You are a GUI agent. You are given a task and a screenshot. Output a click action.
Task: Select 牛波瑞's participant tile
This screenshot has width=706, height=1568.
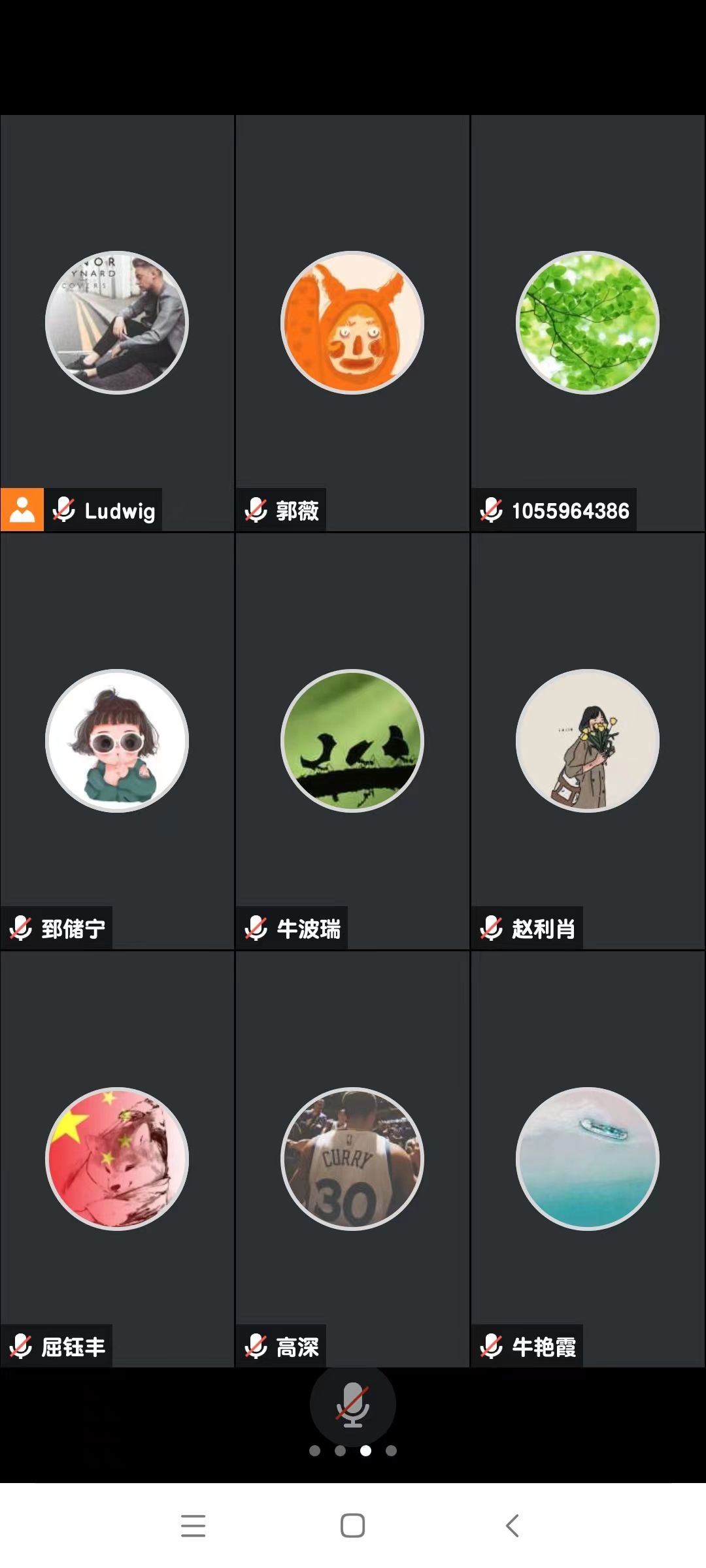[352, 741]
